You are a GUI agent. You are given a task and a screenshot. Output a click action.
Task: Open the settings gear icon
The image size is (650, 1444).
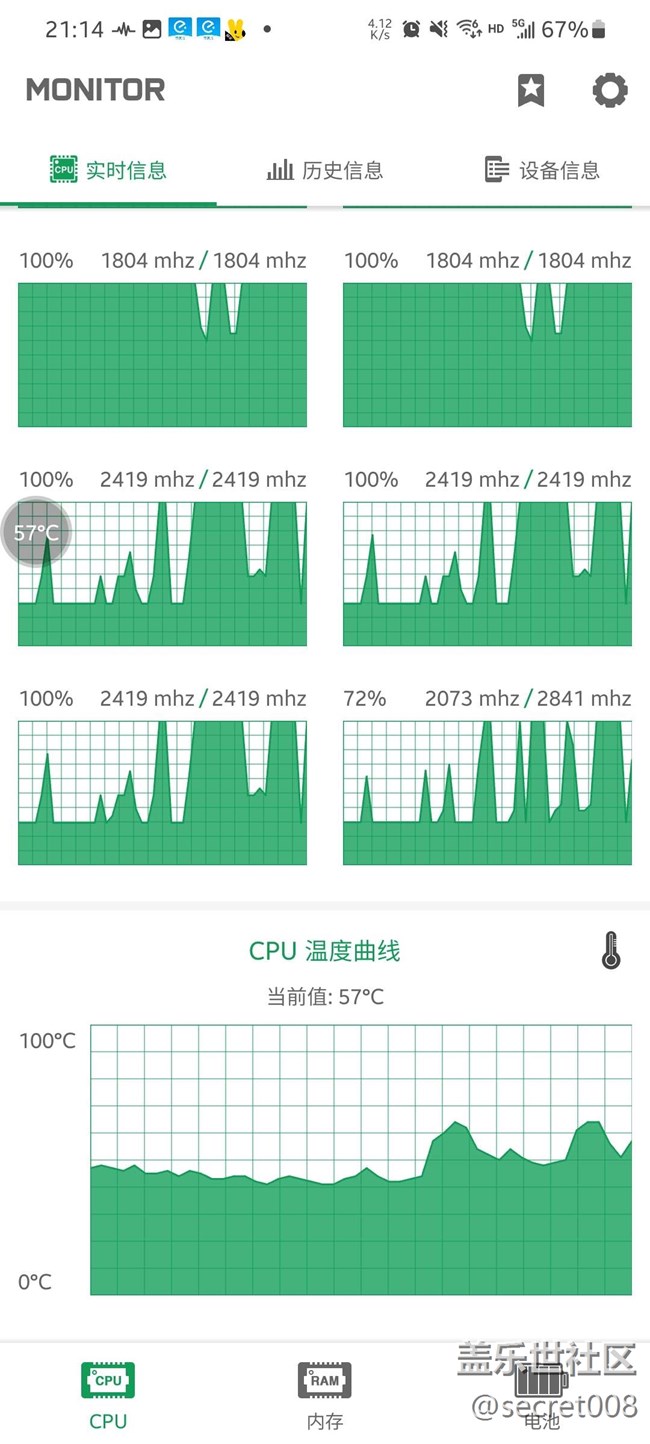pyautogui.click(x=610, y=90)
